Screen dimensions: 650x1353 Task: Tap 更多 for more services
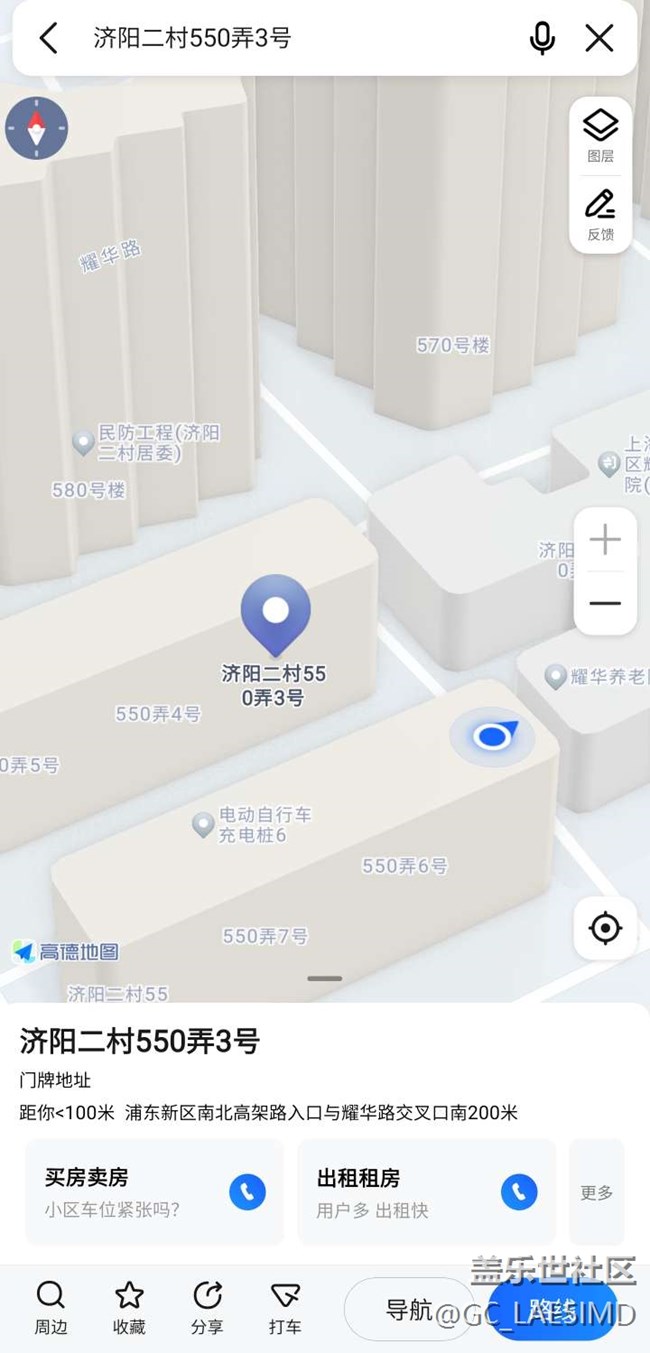coord(597,1192)
